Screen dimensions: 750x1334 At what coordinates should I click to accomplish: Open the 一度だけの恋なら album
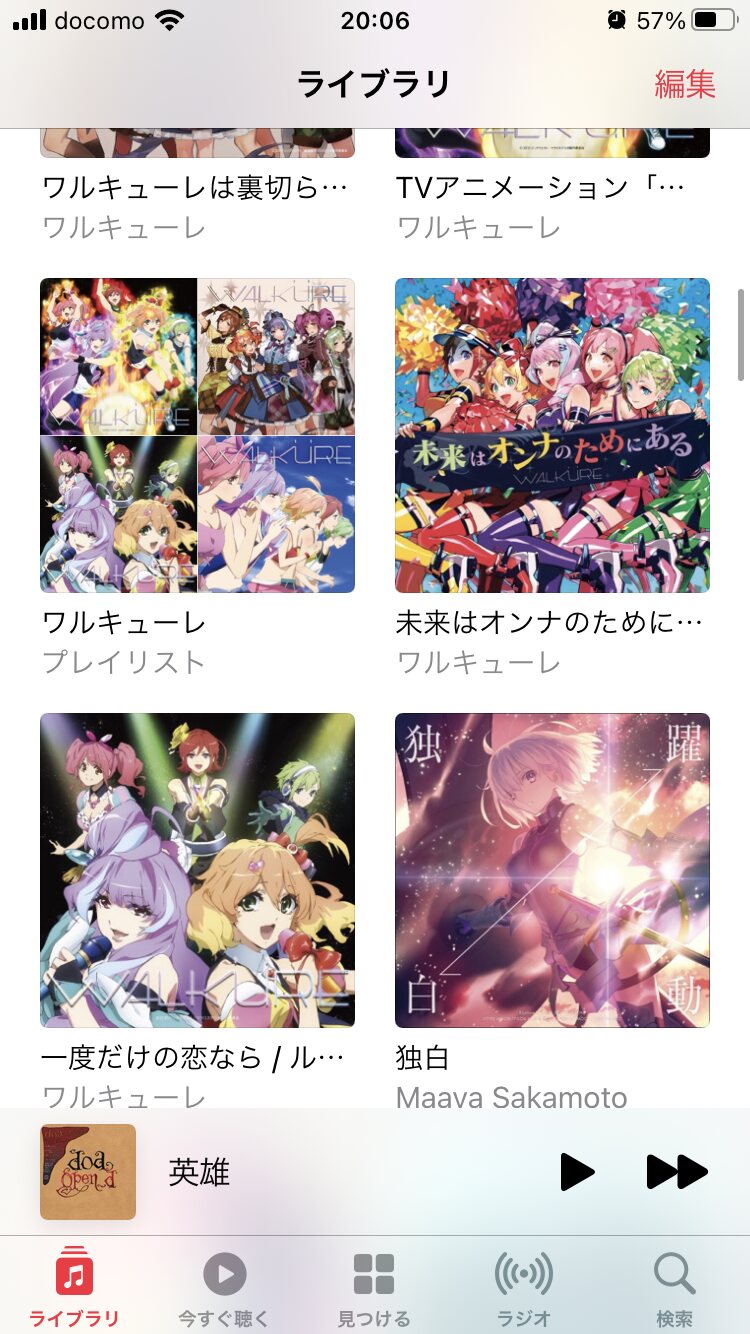tap(197, 870)
